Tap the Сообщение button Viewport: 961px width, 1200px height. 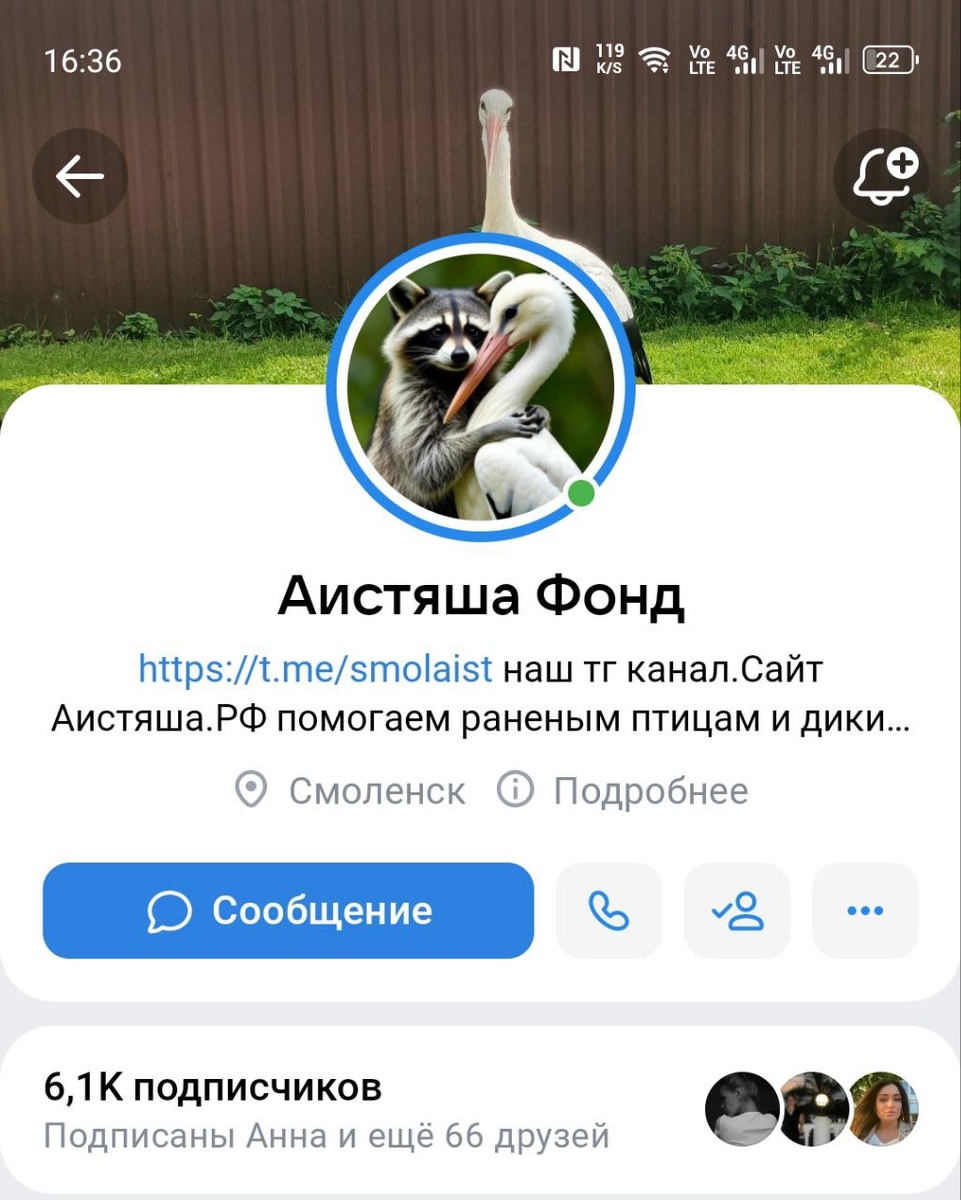click(x=288, y=911)
